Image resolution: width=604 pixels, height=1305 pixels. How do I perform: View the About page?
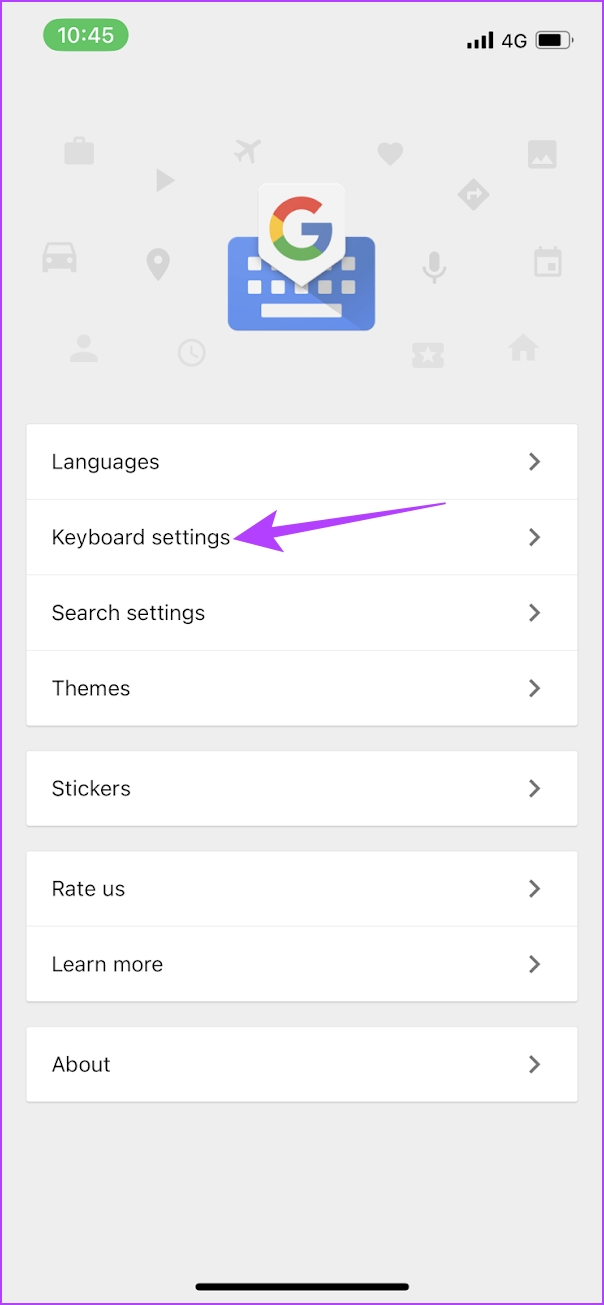tap(302, 1064)
